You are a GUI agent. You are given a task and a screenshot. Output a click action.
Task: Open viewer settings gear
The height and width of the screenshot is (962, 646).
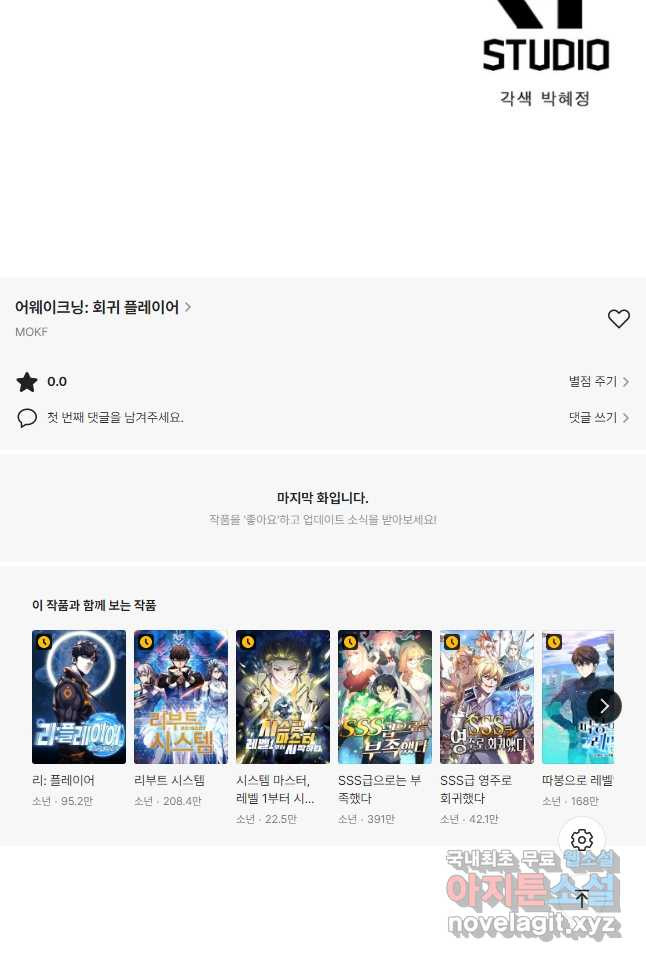click(582, 840)
